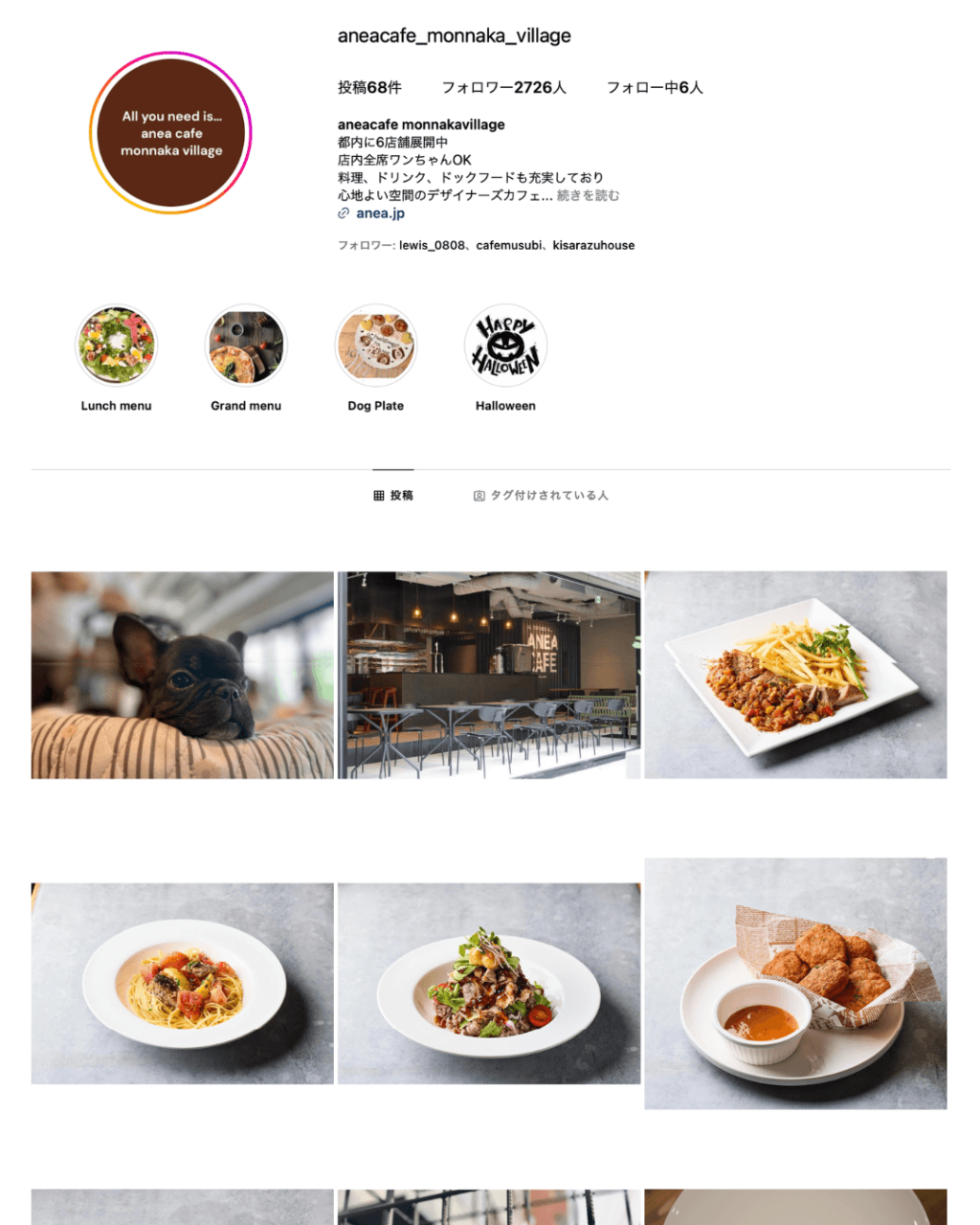Switch to the 投稿 posts tab
The width and height of the screenshot is (980, 1225).
393,495
